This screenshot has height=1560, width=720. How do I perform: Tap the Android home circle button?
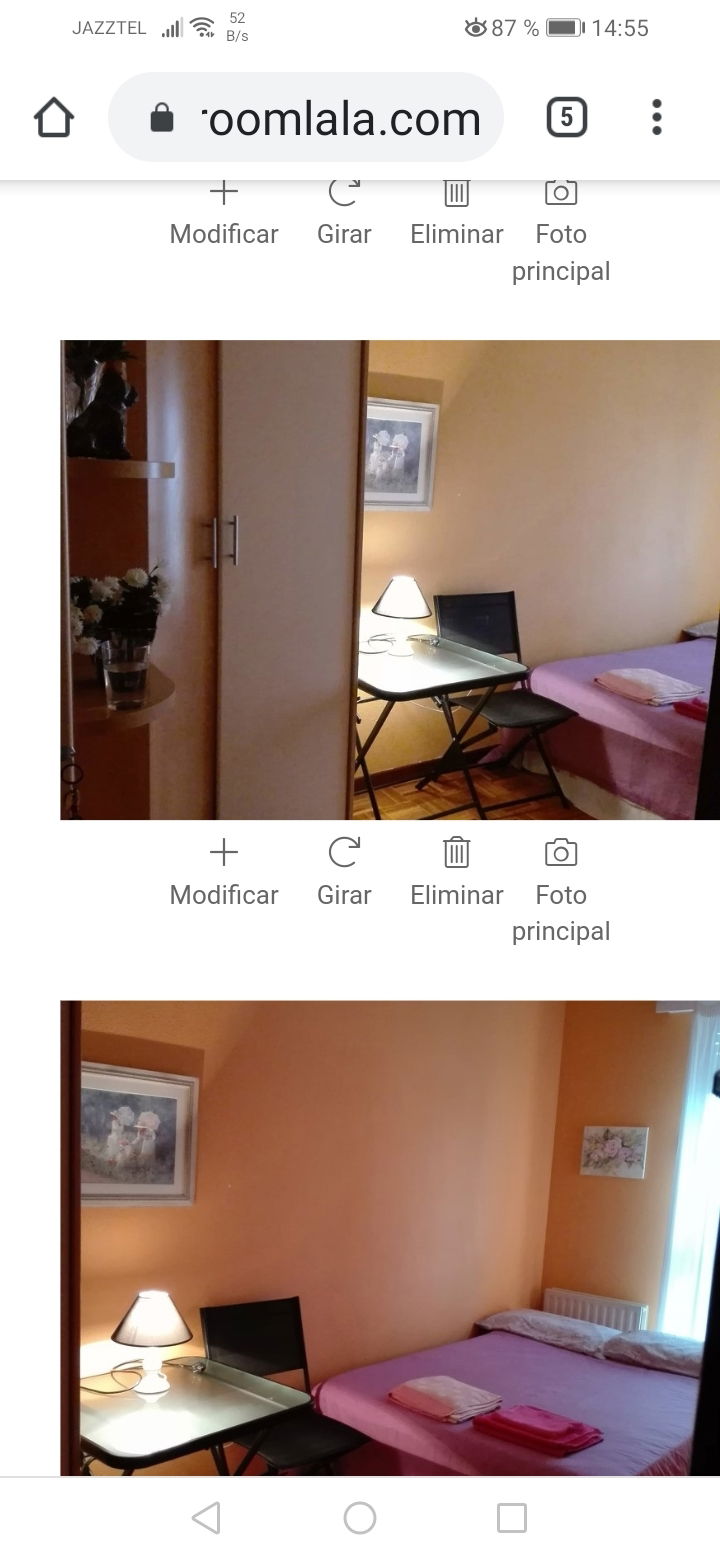(x=360, y=1516)
